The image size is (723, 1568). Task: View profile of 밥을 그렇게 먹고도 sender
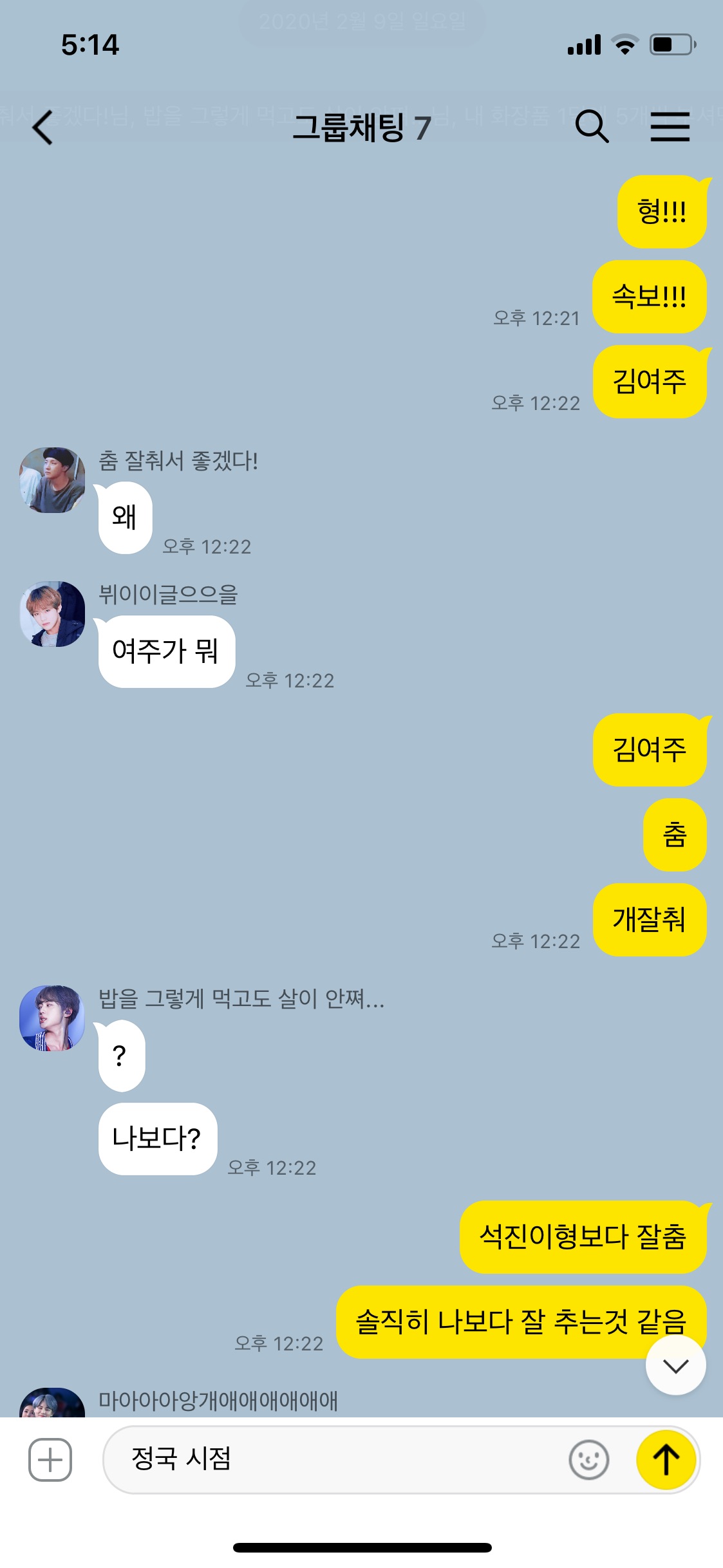[52, 1018]
